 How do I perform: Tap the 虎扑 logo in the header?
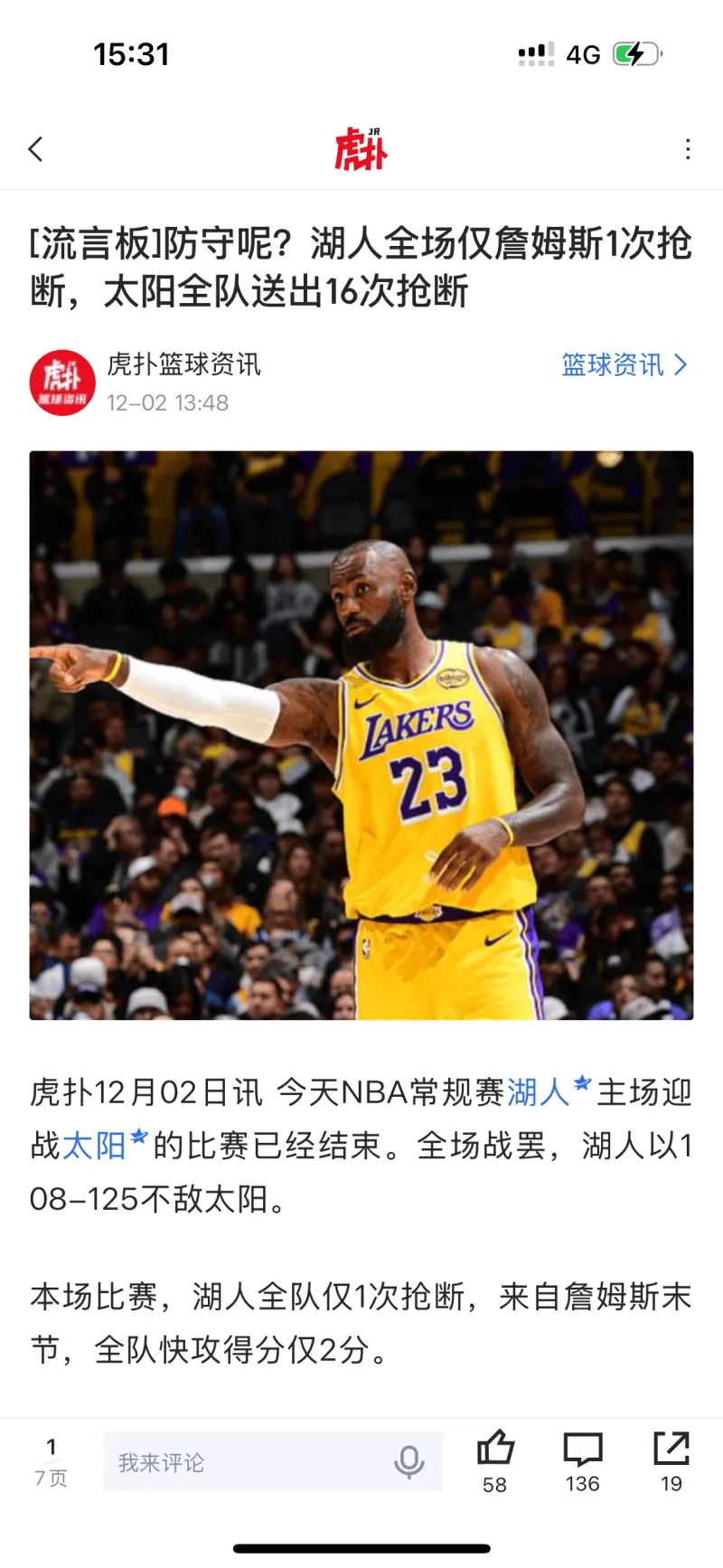[x=361, y=149]
